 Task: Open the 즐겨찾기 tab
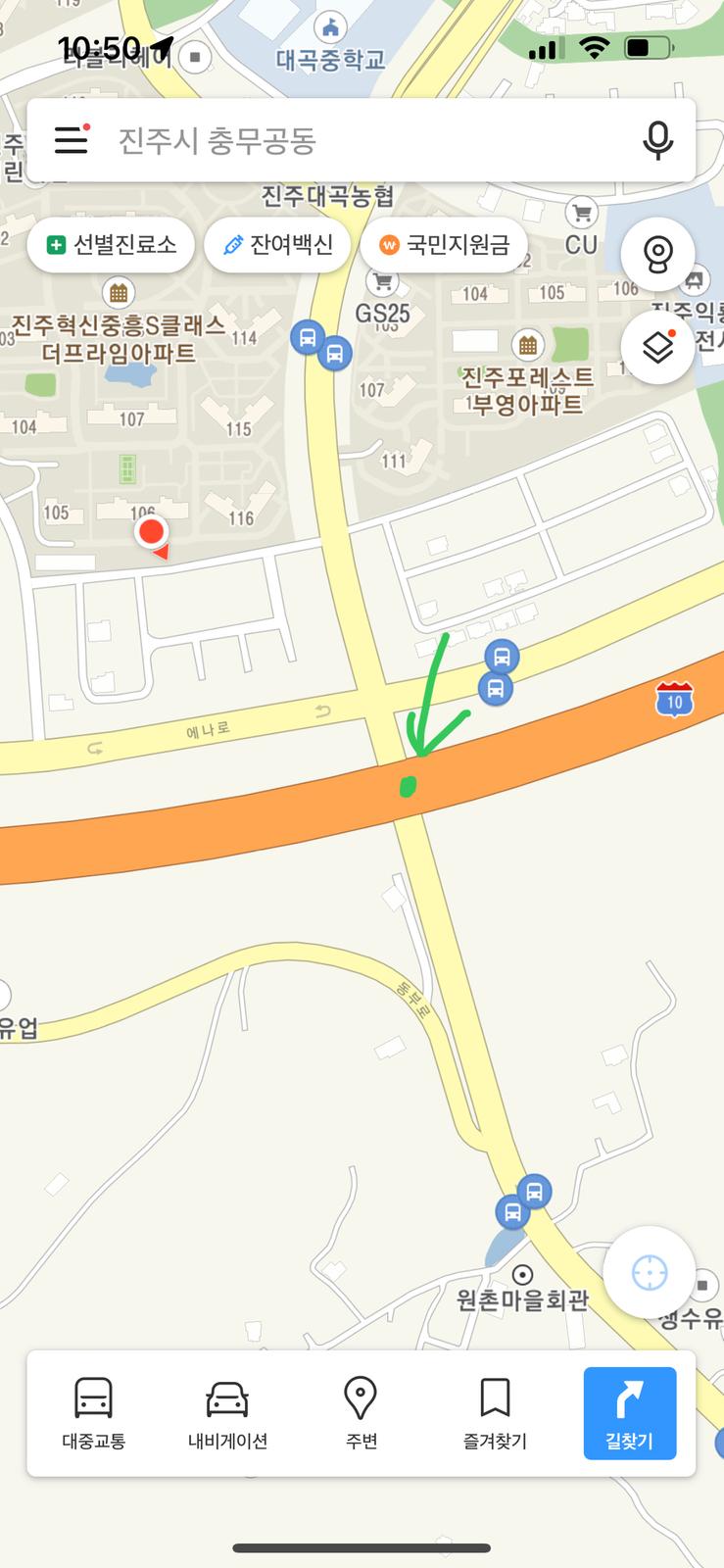pyautogui.click(x=495, y=1413)
